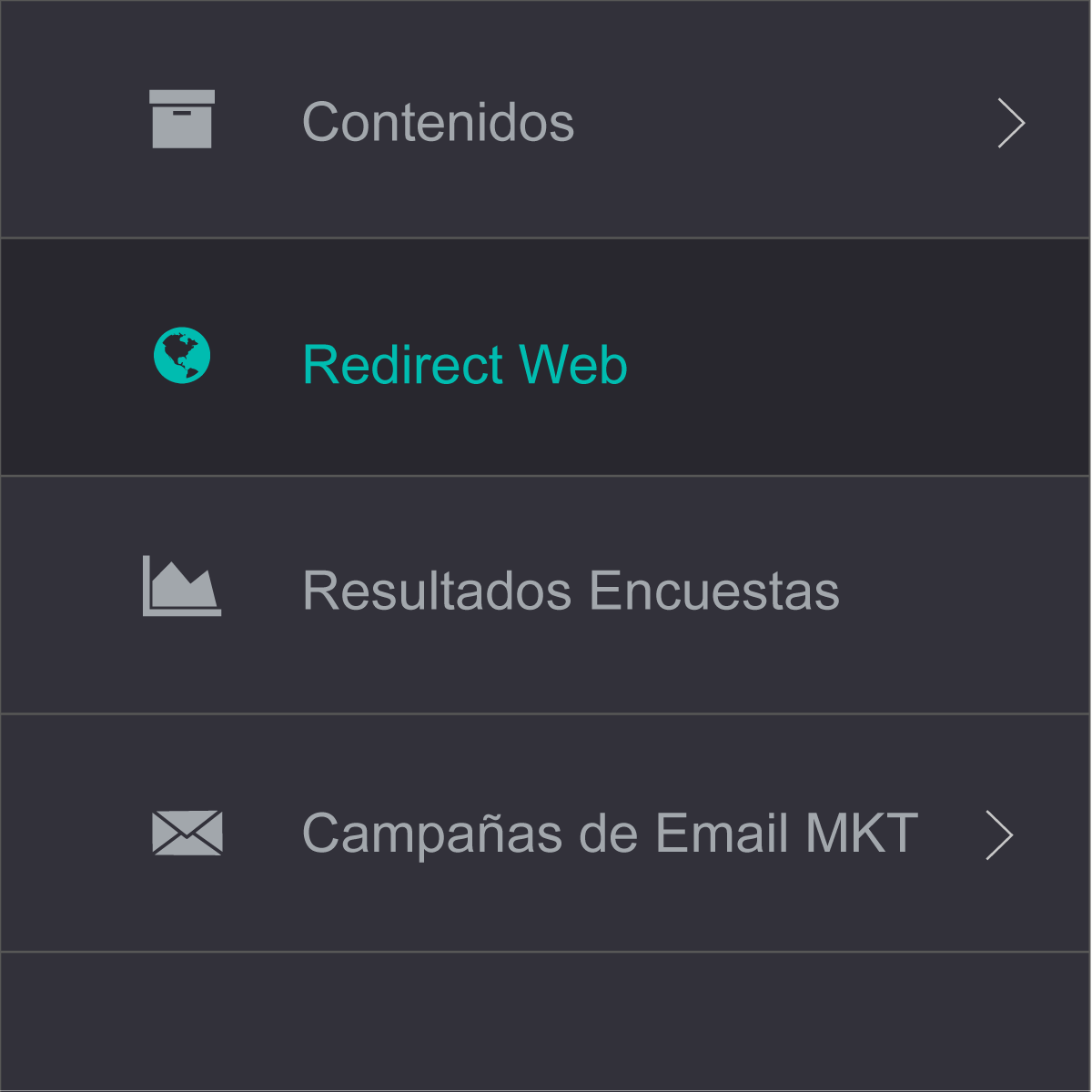Open Resultados Encuestas
1092x1092 pixels.
570,591
